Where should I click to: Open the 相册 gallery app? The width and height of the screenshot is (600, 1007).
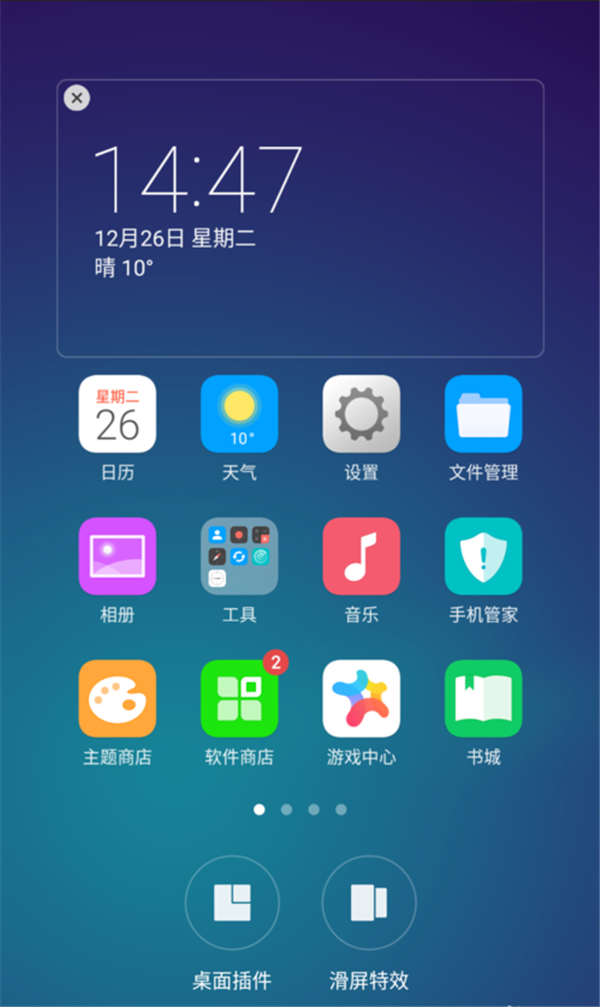click(x=117, y=556)
